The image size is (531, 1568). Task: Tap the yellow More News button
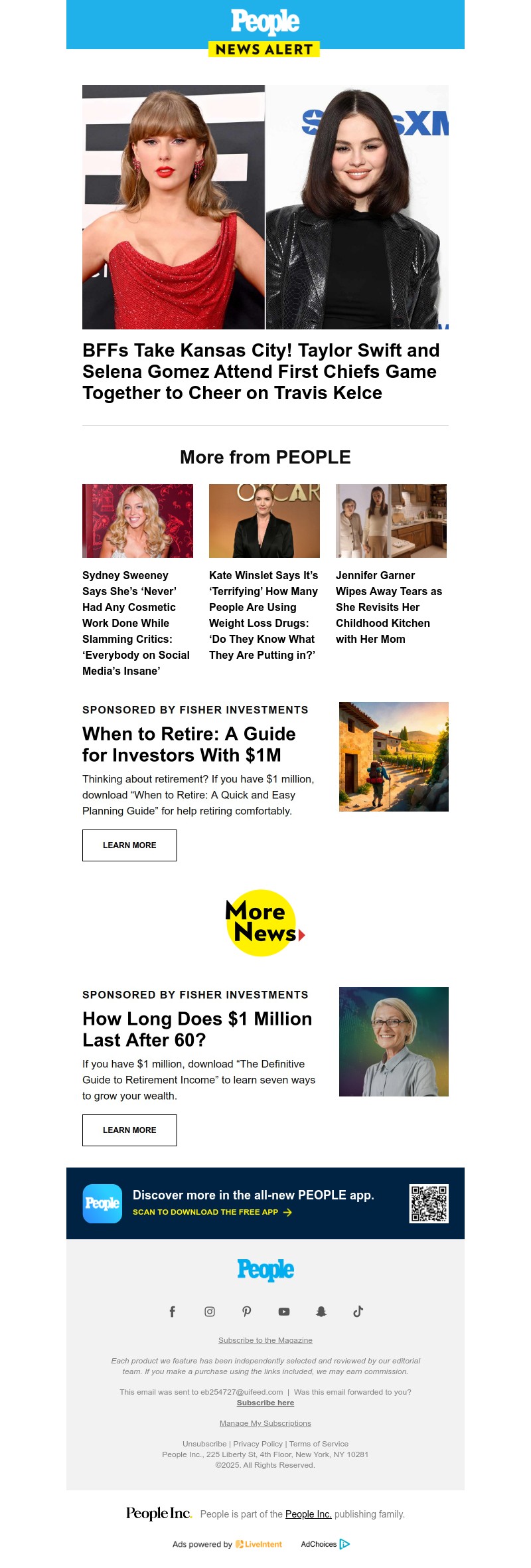[x=264, y=922]
